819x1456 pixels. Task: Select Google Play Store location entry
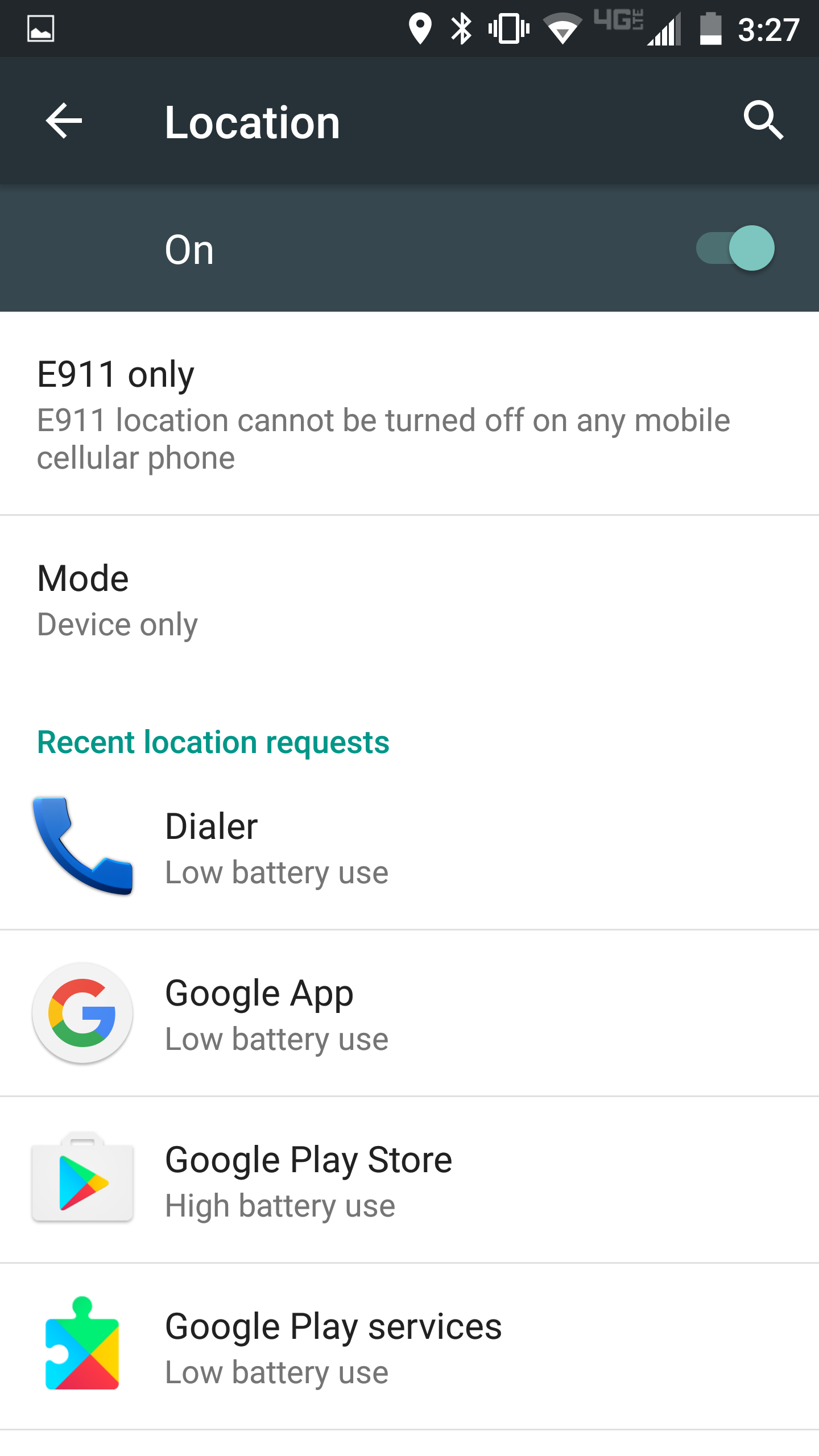tap(409, 1181)
